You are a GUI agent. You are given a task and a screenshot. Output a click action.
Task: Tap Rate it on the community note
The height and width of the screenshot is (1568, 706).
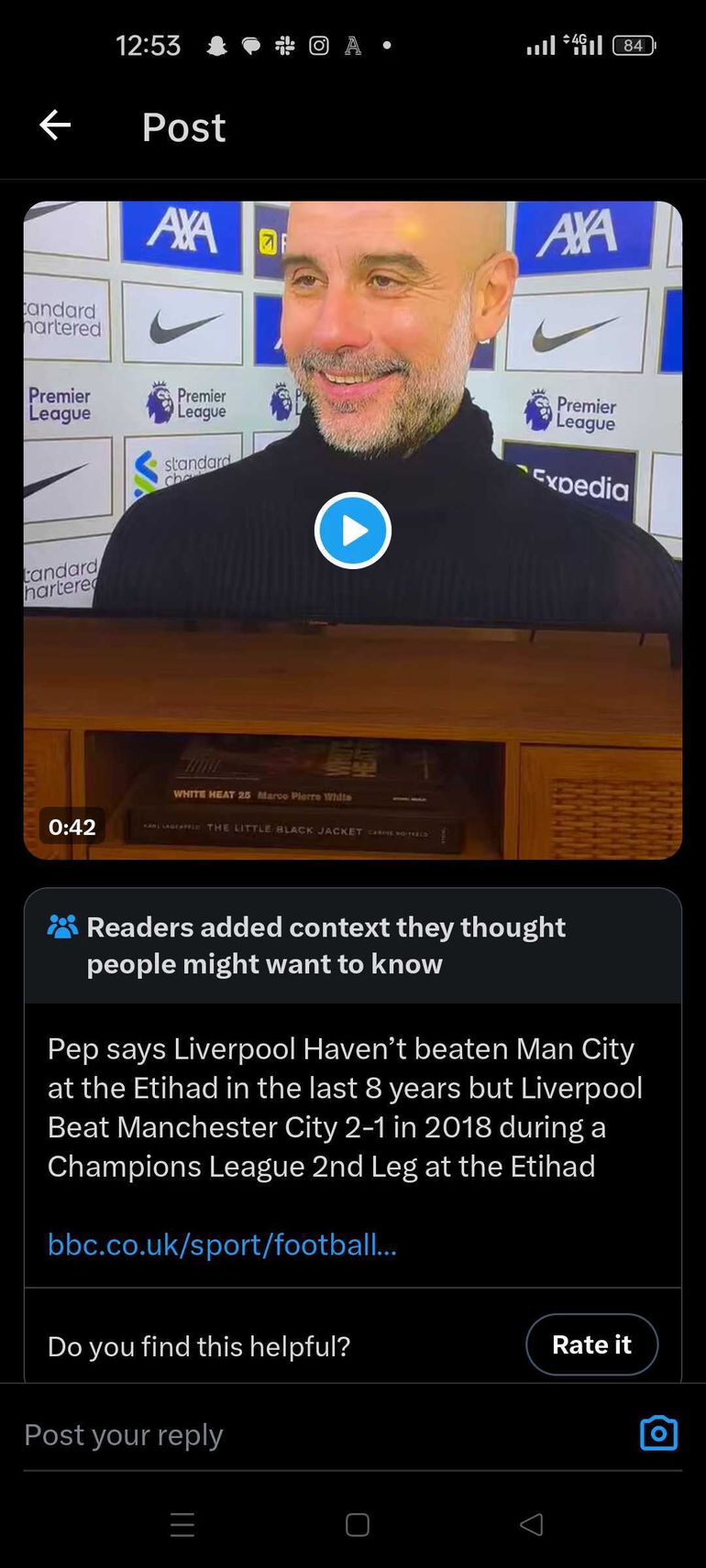coord(591,1344)
